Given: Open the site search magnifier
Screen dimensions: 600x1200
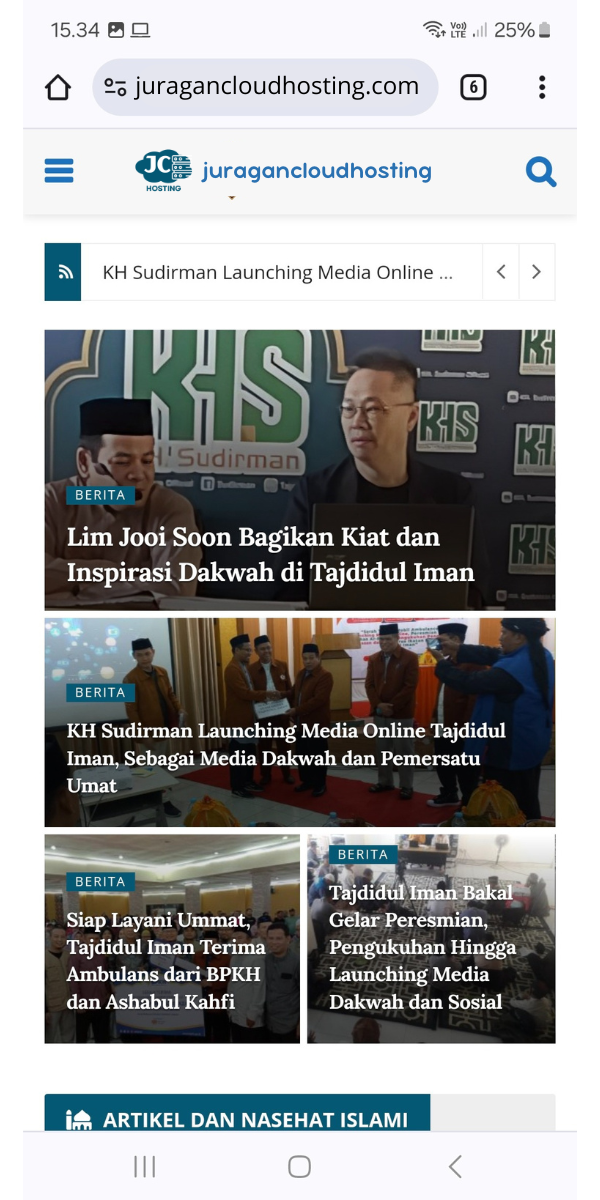Looking at the screenshot, I should pyautogui.click(x=541, y=172).
